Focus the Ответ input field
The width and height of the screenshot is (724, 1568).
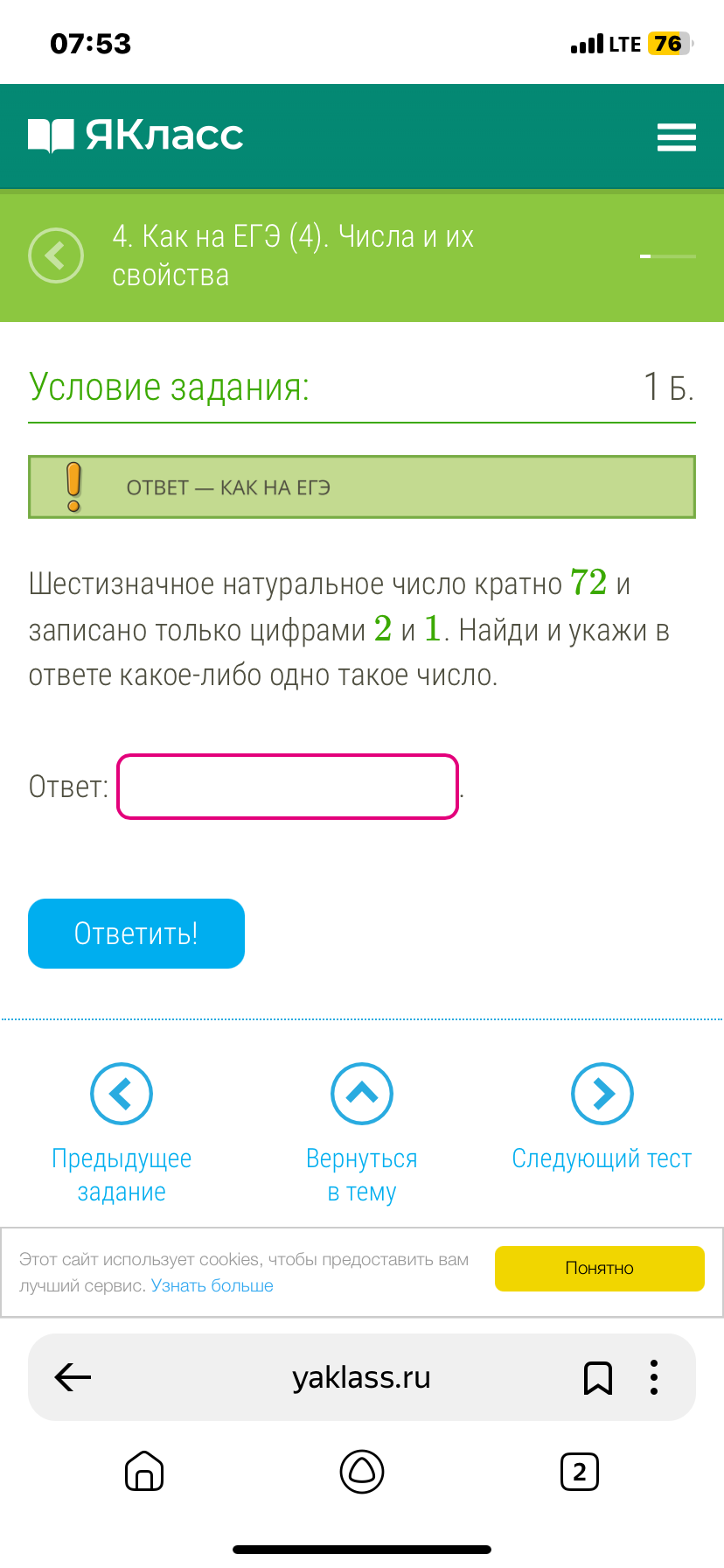coord(288,787)
